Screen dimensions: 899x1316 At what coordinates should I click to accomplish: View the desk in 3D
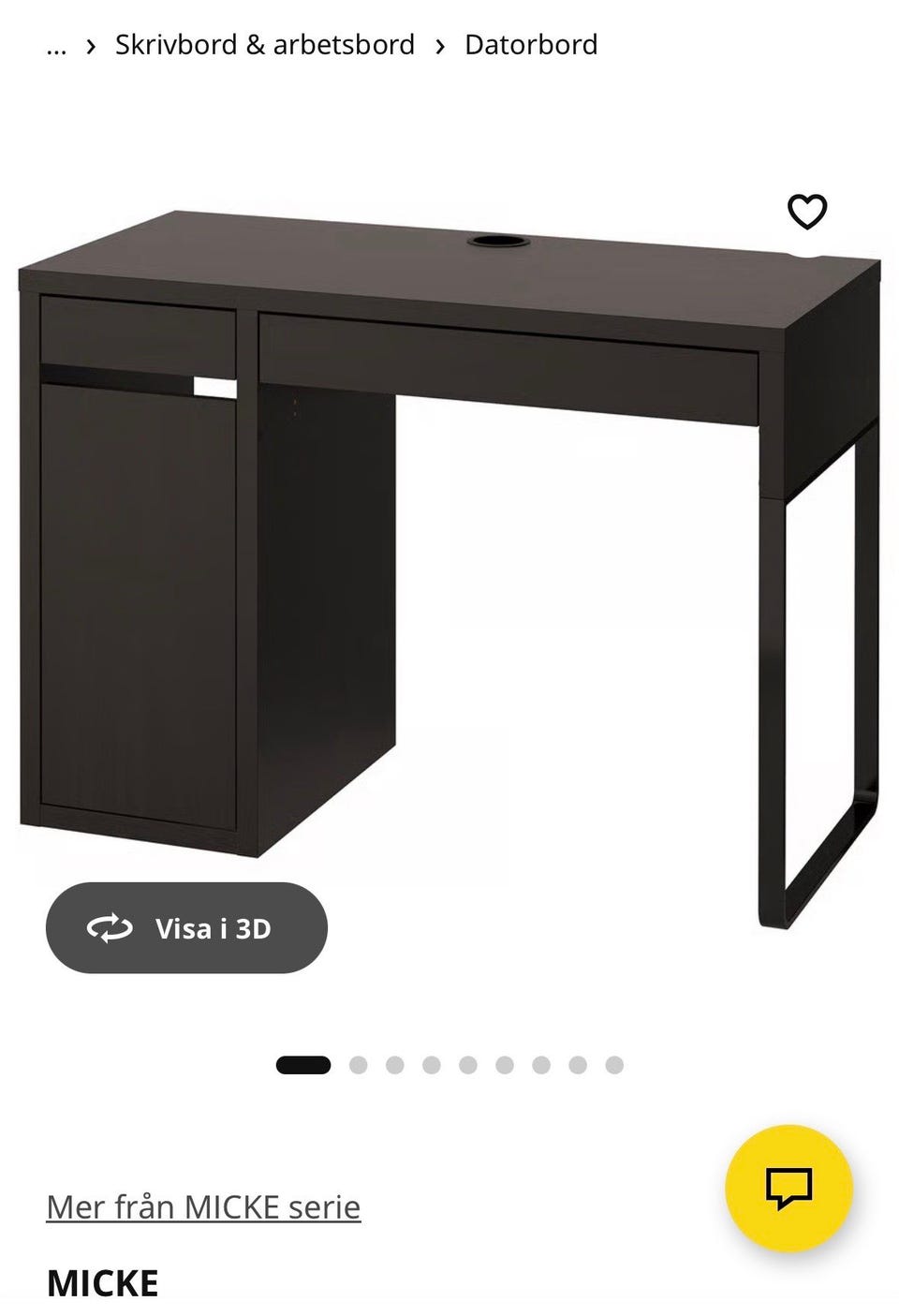coord(186,928)
